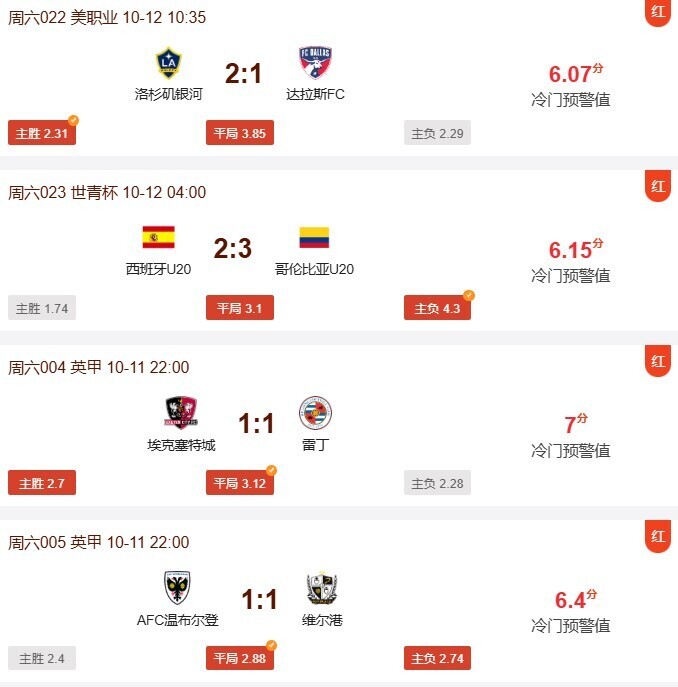Viewport: 678px width, 687px height.
Task: Open the 洛杉矶银河 vs 达拉斯FC match card
Action: (x=243, y=74)
